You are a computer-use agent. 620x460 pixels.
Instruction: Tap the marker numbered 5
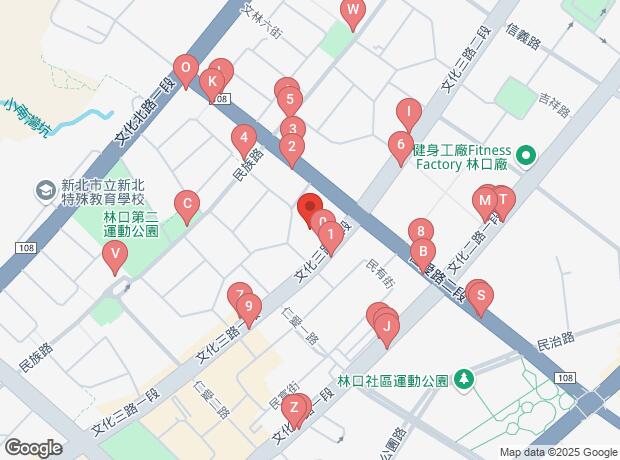[x=289, y=99]
